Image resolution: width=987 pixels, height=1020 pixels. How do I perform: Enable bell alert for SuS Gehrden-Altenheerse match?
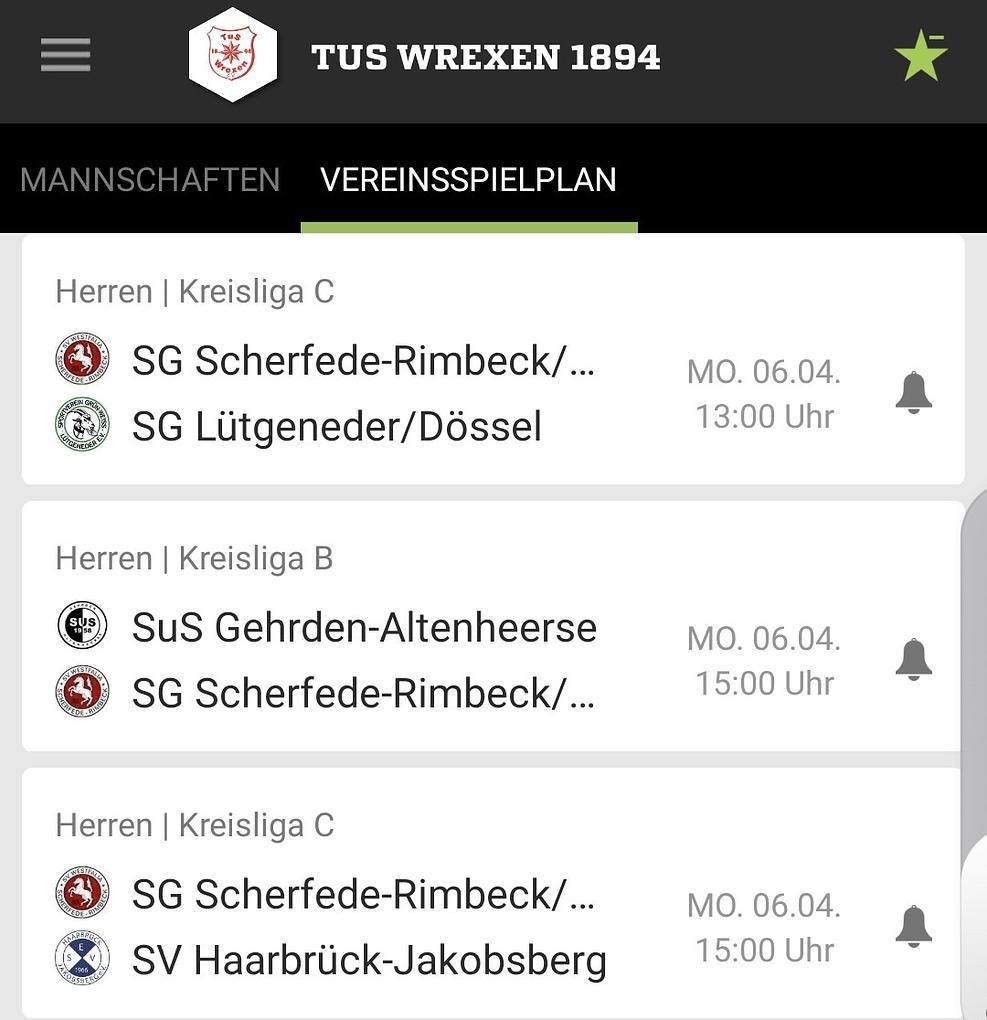[913, 660]
